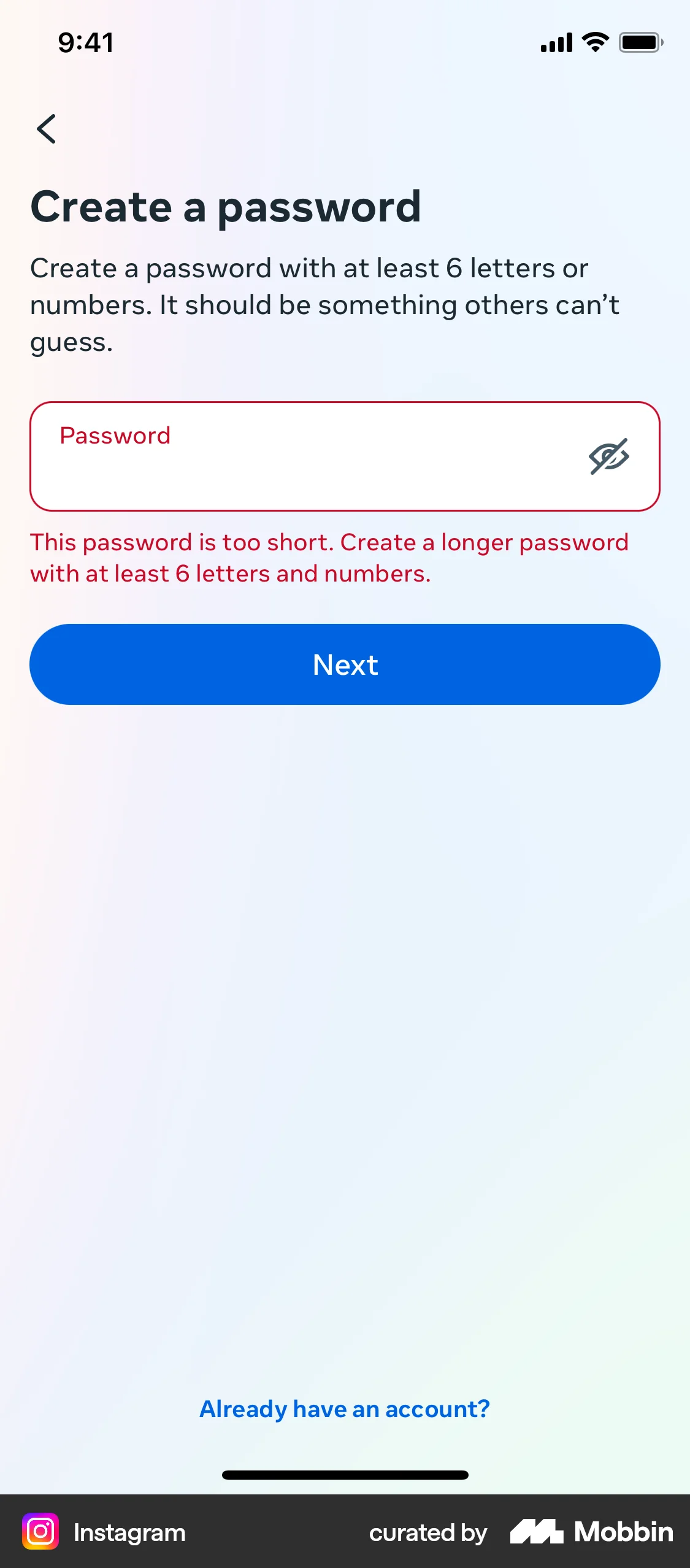This screenshot has height=1568, width=690.
Task: Tap the Create a password heading
Action: (x=225, y=207)
